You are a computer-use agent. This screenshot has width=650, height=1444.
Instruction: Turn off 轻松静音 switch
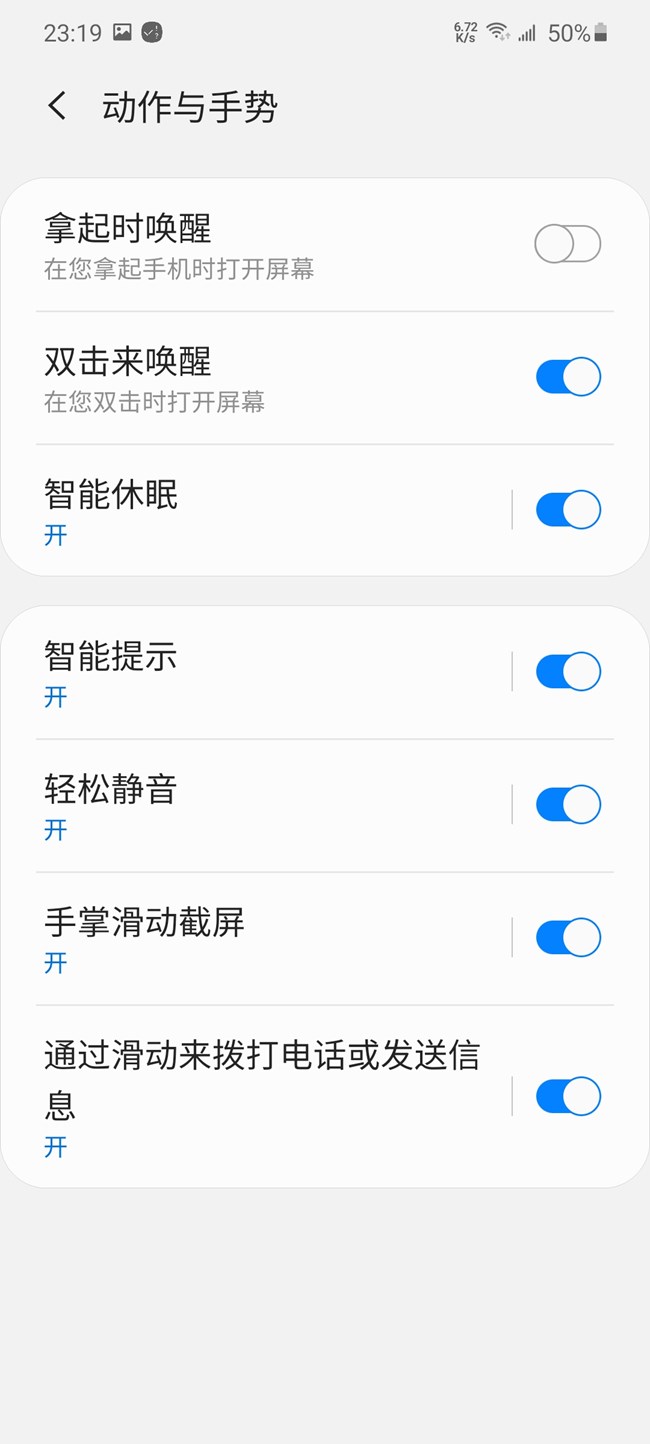[x=567, y=805]
